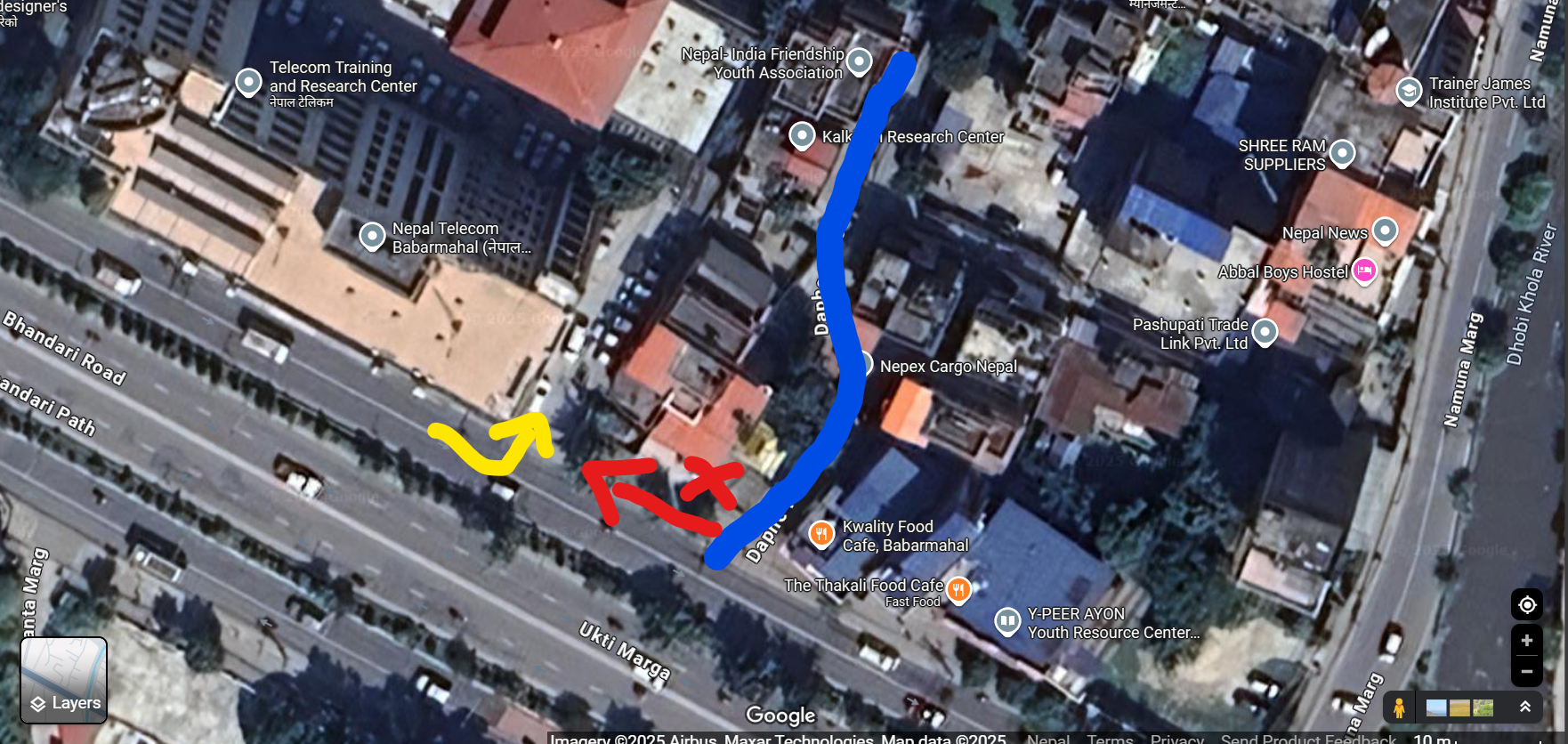The width and height of the screenshot is (1568, 744).
Task: Open Send Product Feedback link
Action: pyautogui.click(x=1308, y=739)
